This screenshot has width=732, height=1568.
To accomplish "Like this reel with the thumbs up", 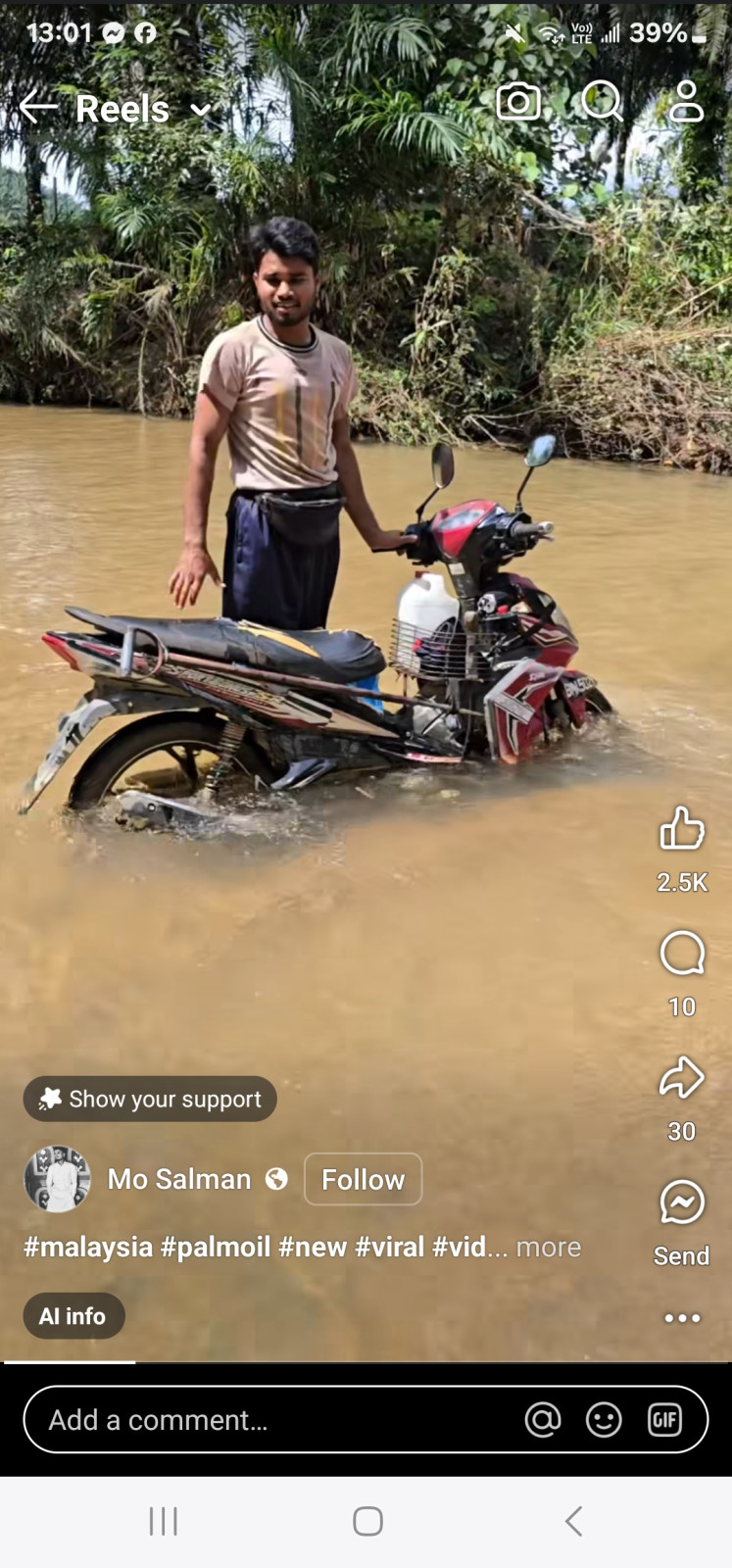I will tap(682, 829).
